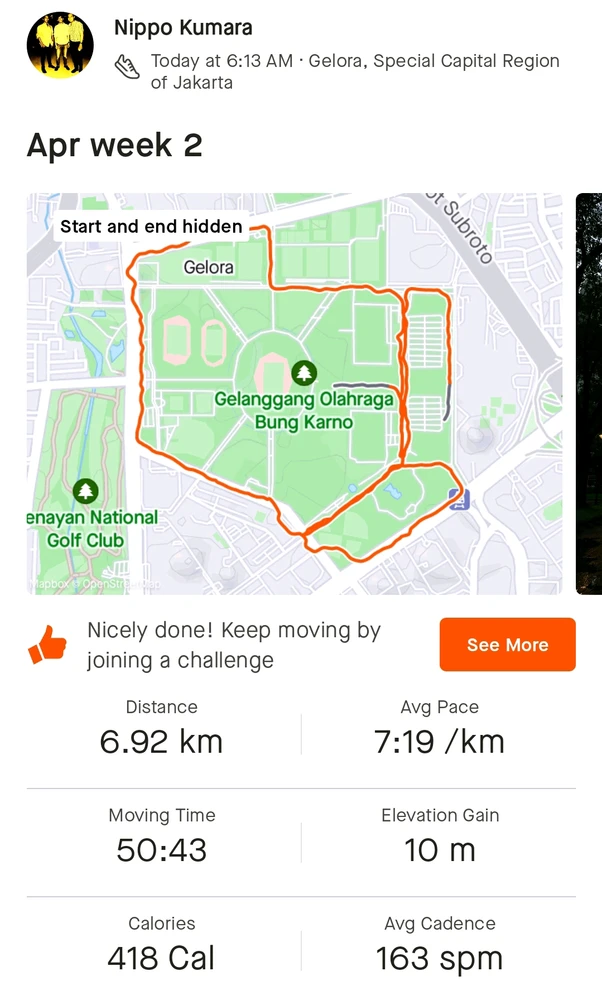View the next activity photo
Screen dimensions: 602x1000
click(589, 393)
